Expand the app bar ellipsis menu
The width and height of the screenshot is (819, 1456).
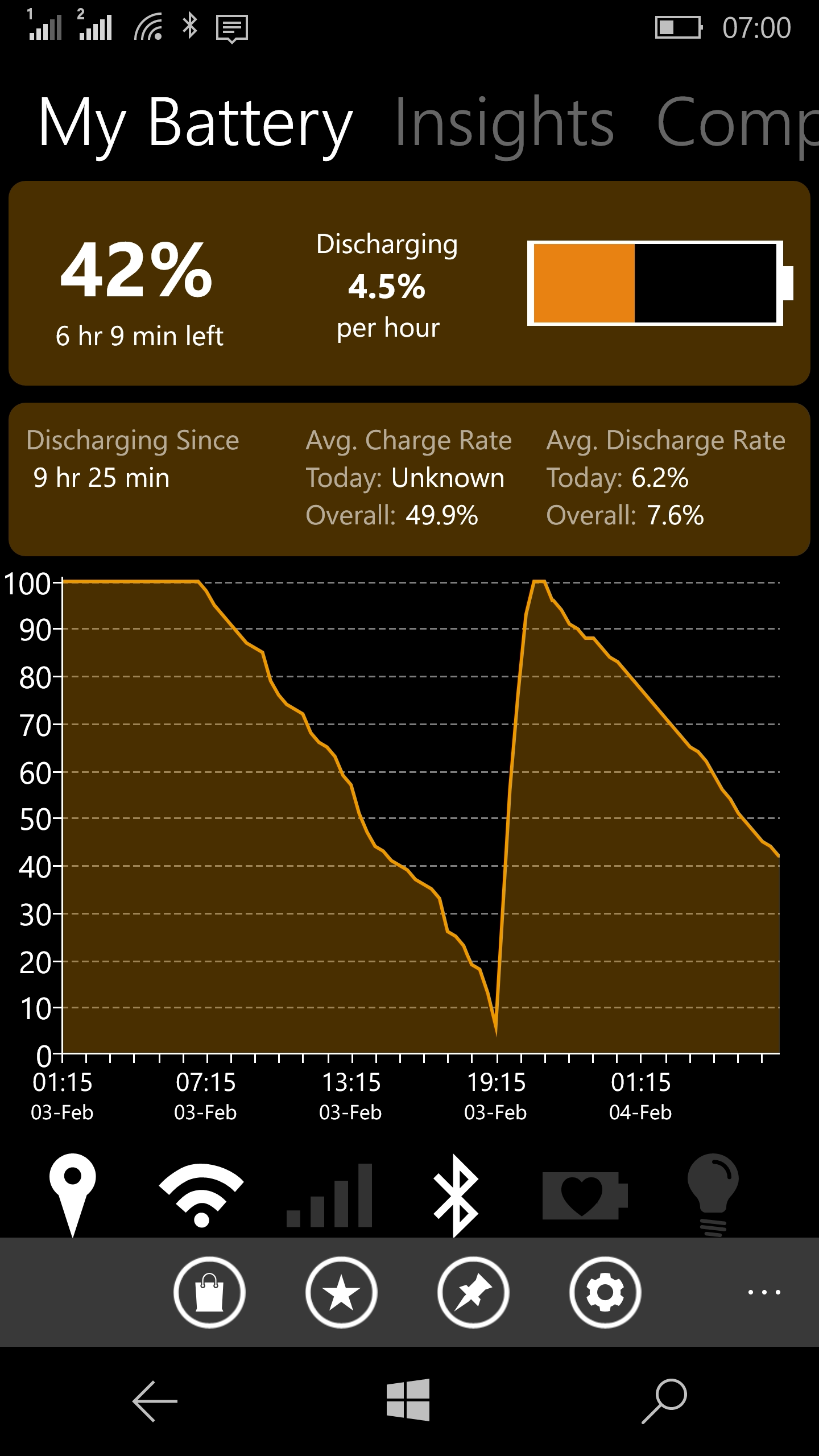(764, 1292)
